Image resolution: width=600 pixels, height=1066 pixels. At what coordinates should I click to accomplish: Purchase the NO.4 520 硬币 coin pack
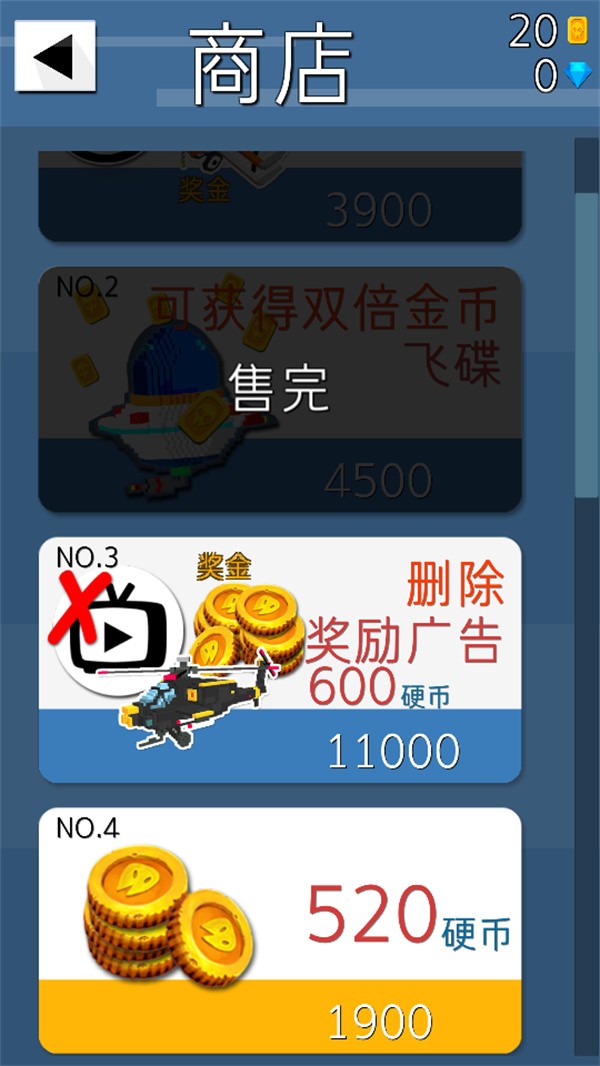pyautogui.click(x=280, y=930)
